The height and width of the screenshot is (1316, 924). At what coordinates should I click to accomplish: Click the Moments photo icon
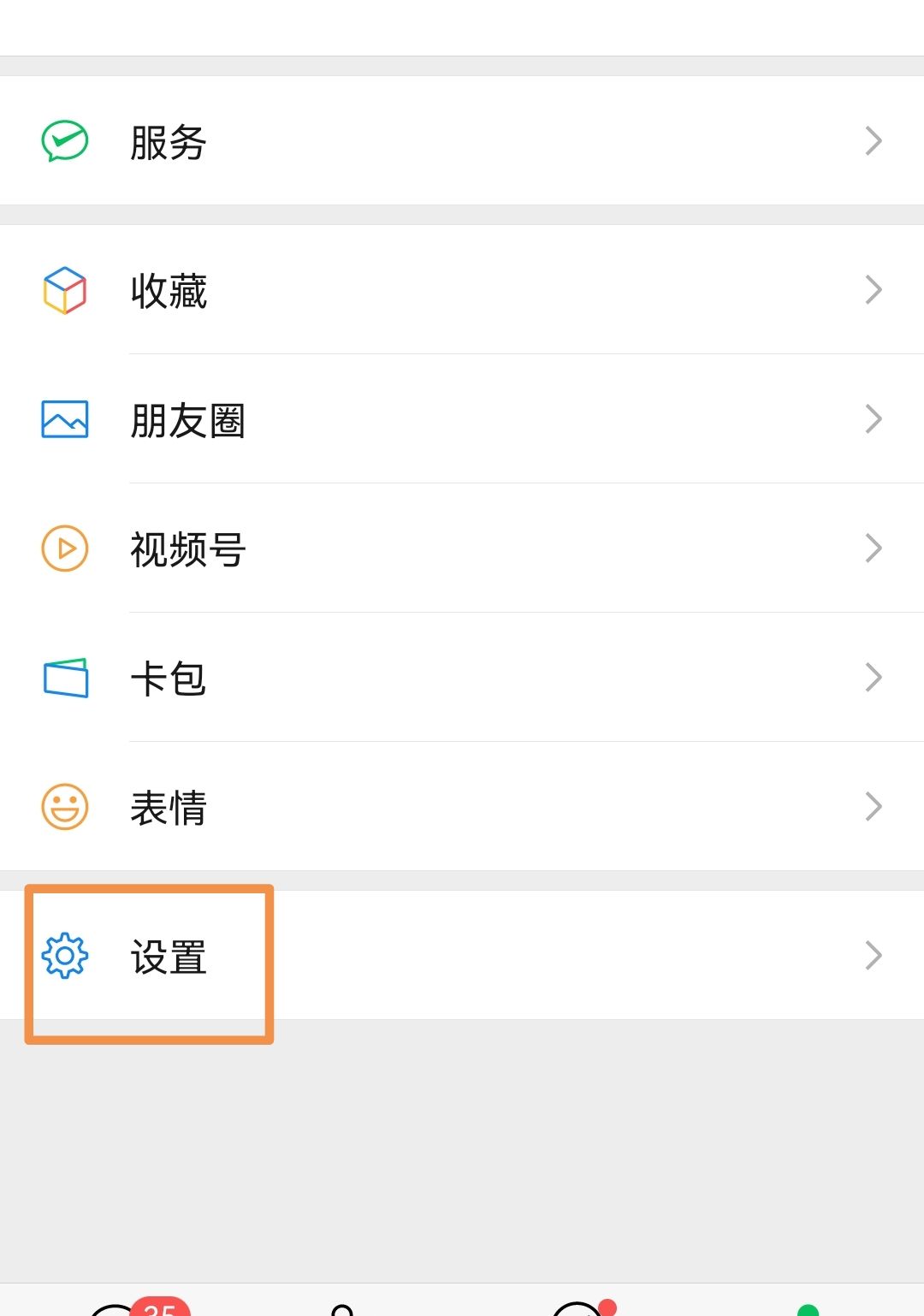click(64, 418)
